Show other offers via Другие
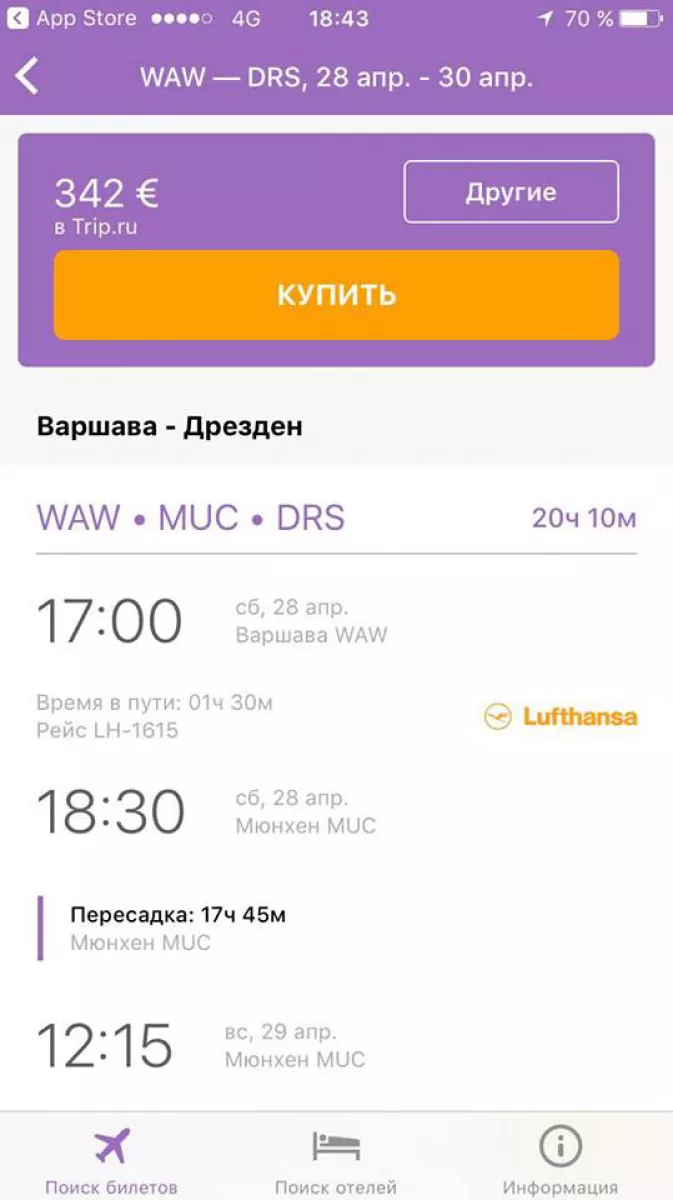This screenshot has height=1200, width=673. coord(511,192)
